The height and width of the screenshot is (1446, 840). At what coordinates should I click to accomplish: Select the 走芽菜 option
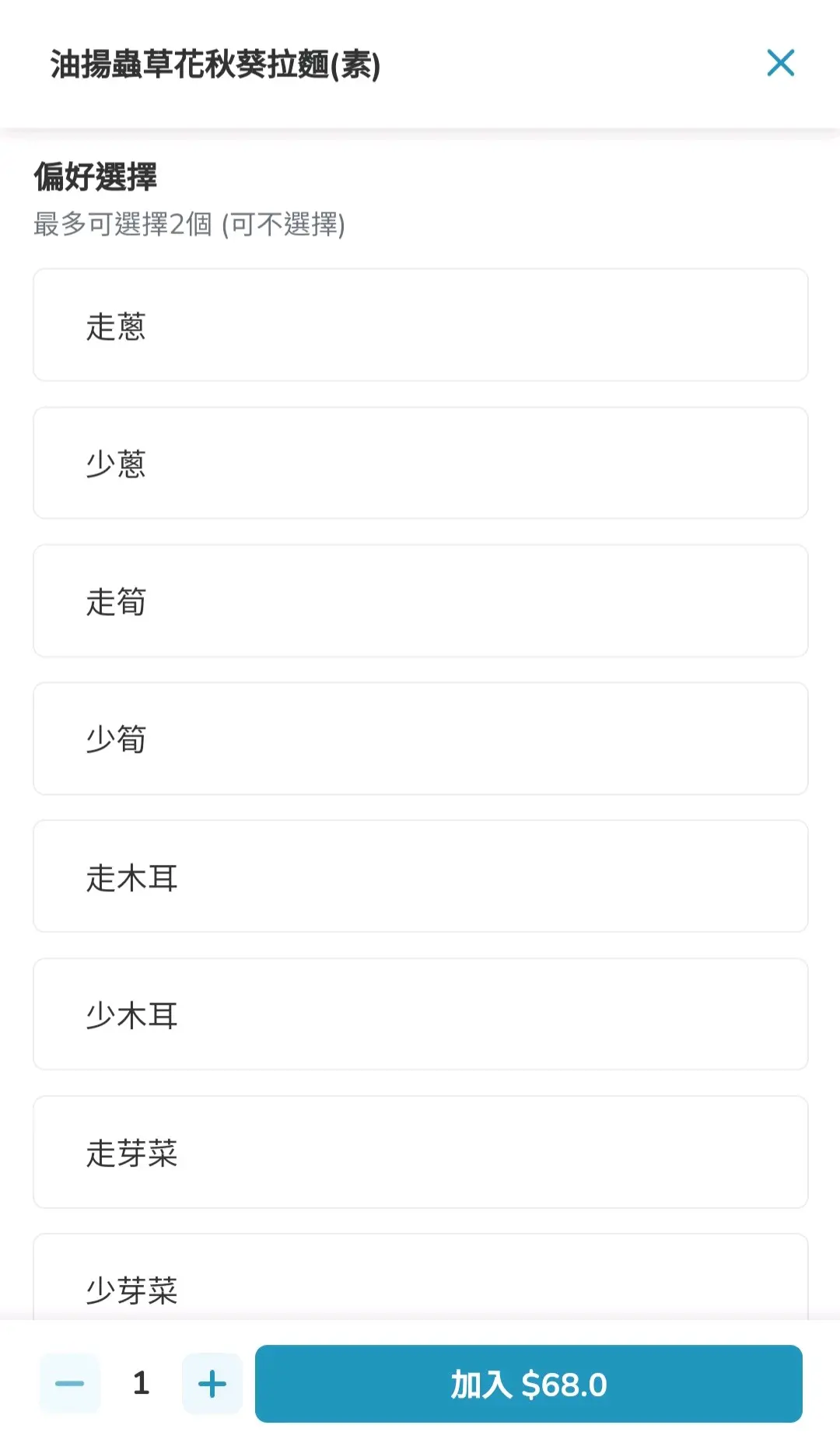click(x=420, y=1151)
